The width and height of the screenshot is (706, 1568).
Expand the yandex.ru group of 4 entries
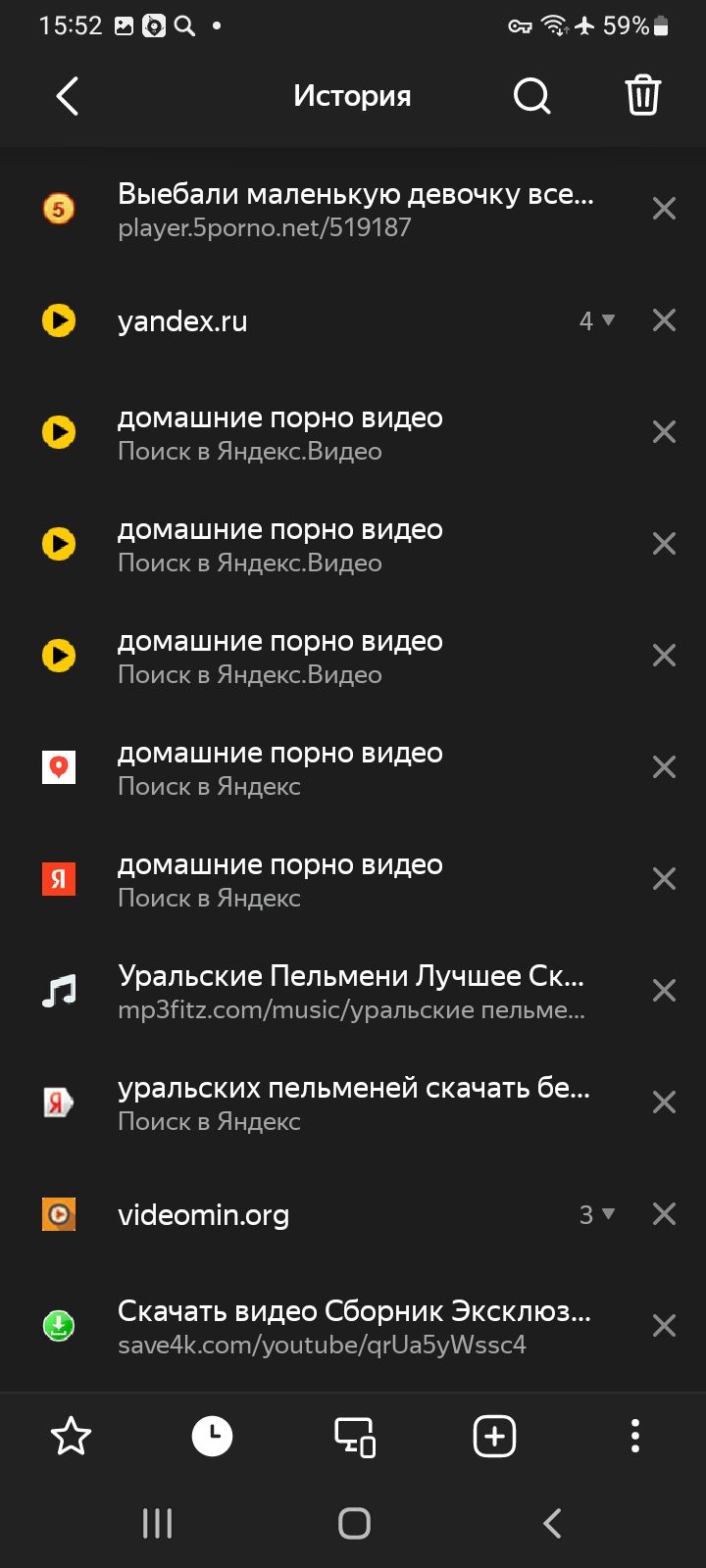tap(596, 320)
